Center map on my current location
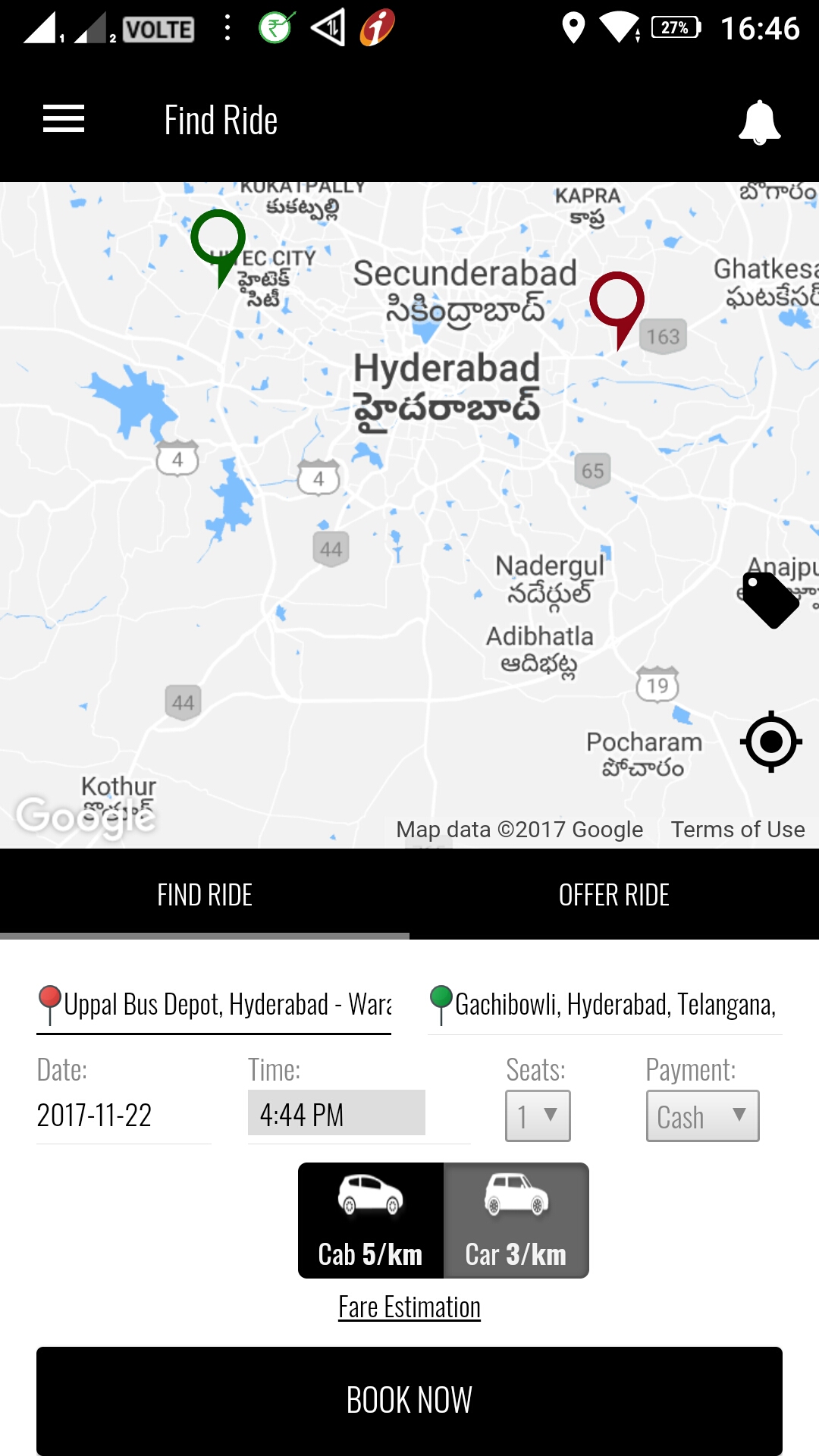 pos(770,742)
